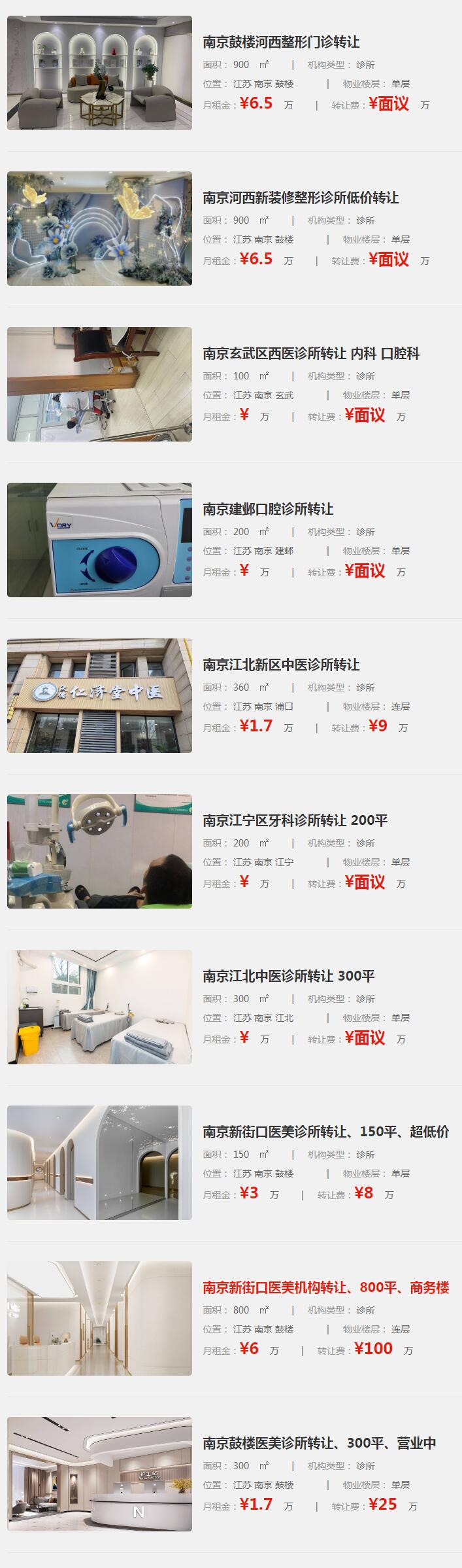Open listing 南京河西新装修整形诊所低价转让
The image size is (462, 1568).
[301, 198]
